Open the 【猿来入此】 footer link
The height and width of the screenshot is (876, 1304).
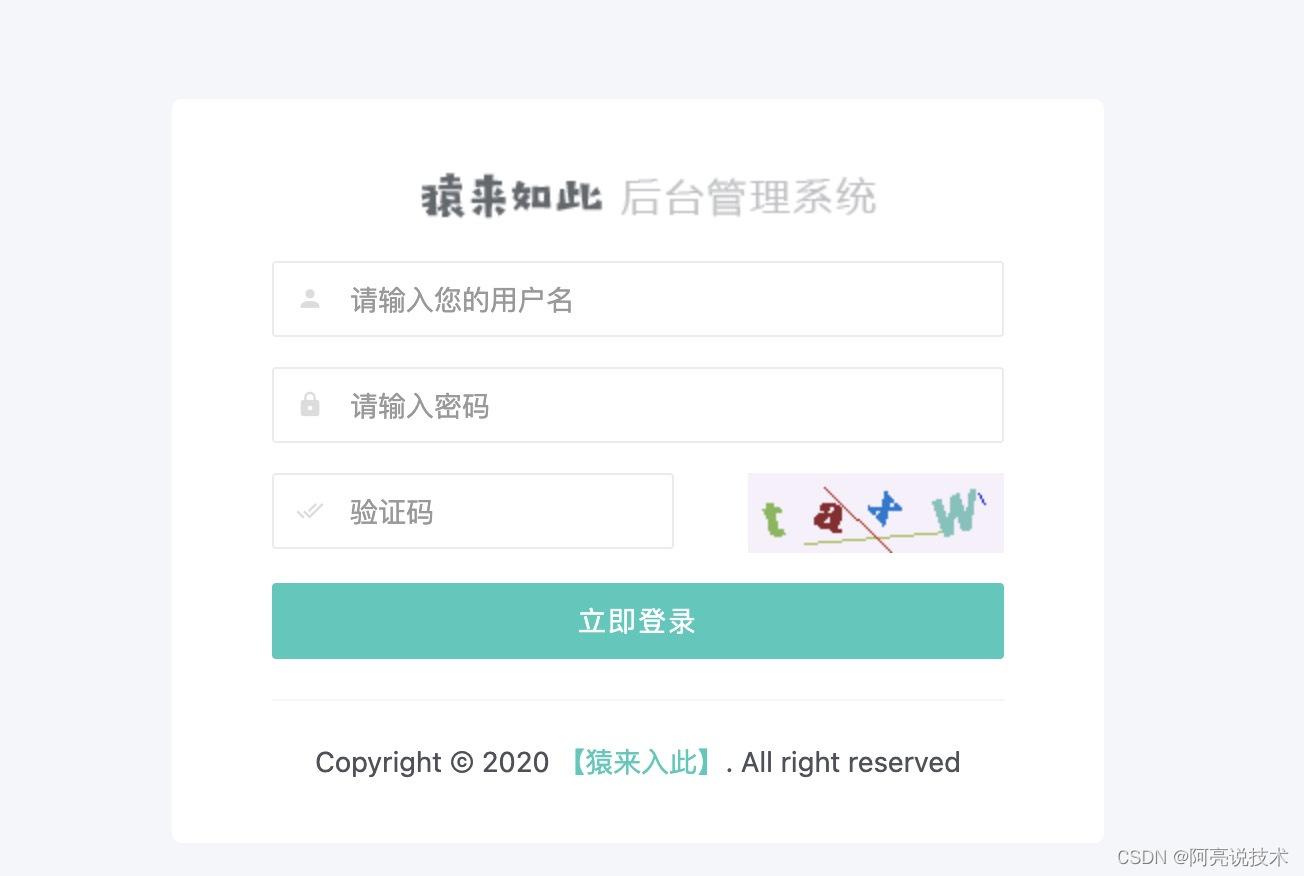click(x=641, y=763)
